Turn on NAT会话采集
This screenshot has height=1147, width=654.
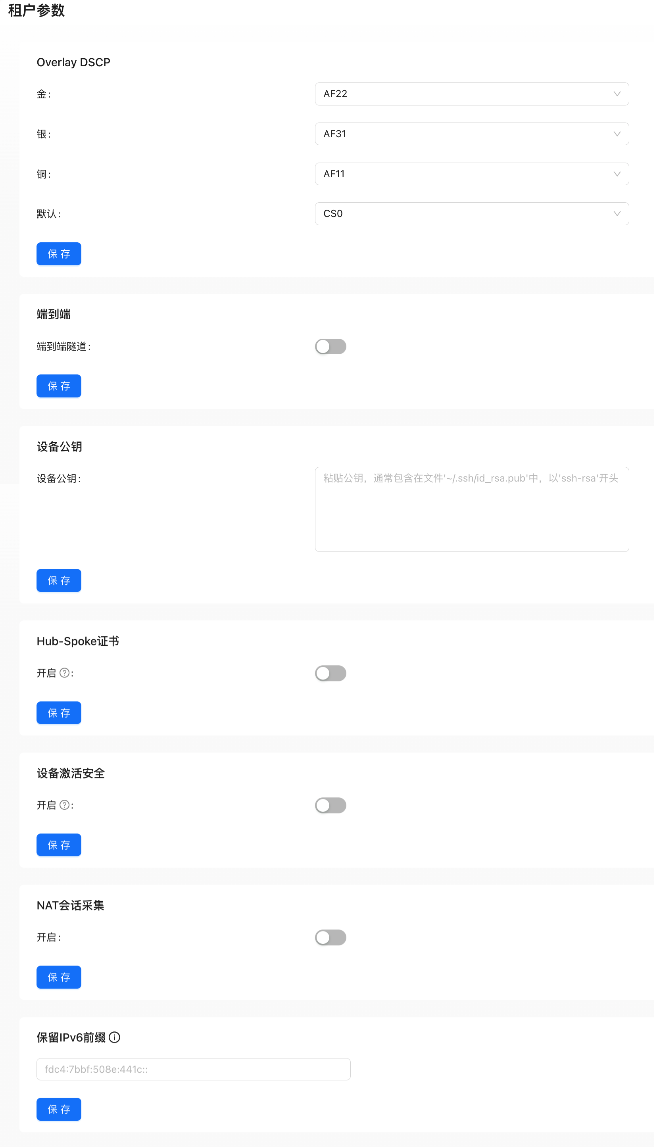pyautogui.click(x=330, y=938)
